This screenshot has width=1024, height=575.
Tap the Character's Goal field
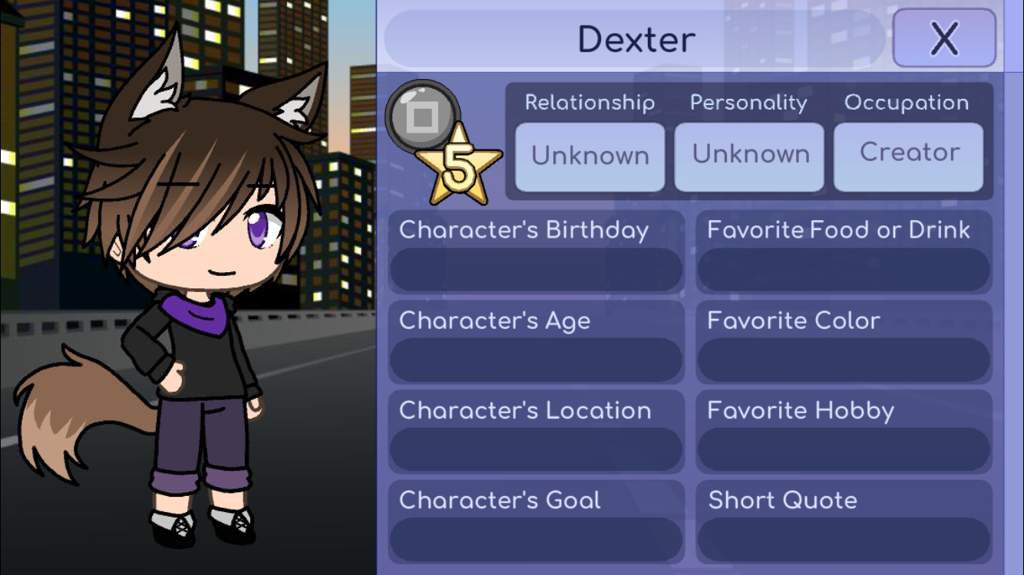point(536,540)
